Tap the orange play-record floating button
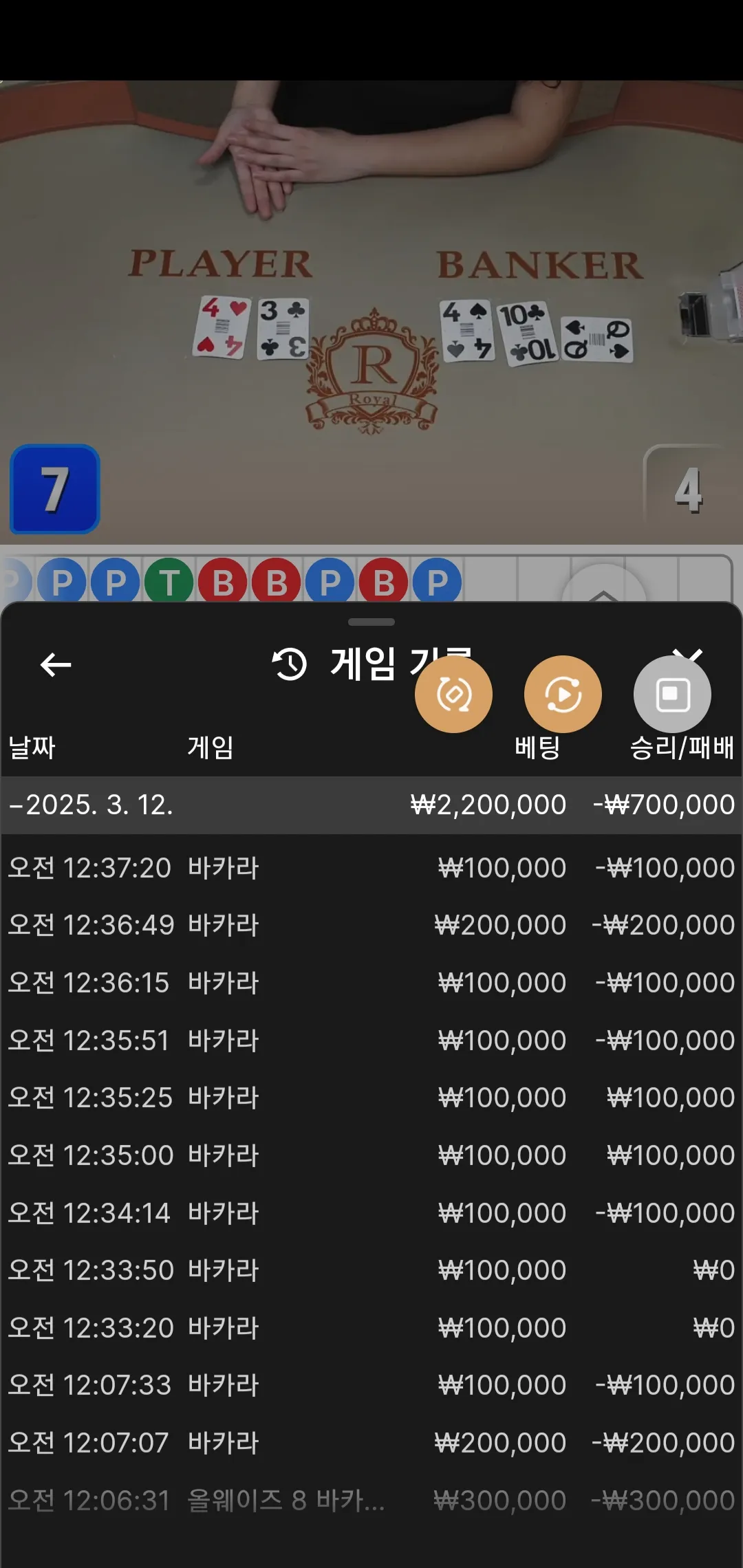This screenshot has height=1568, width=743. coord(563,694)
